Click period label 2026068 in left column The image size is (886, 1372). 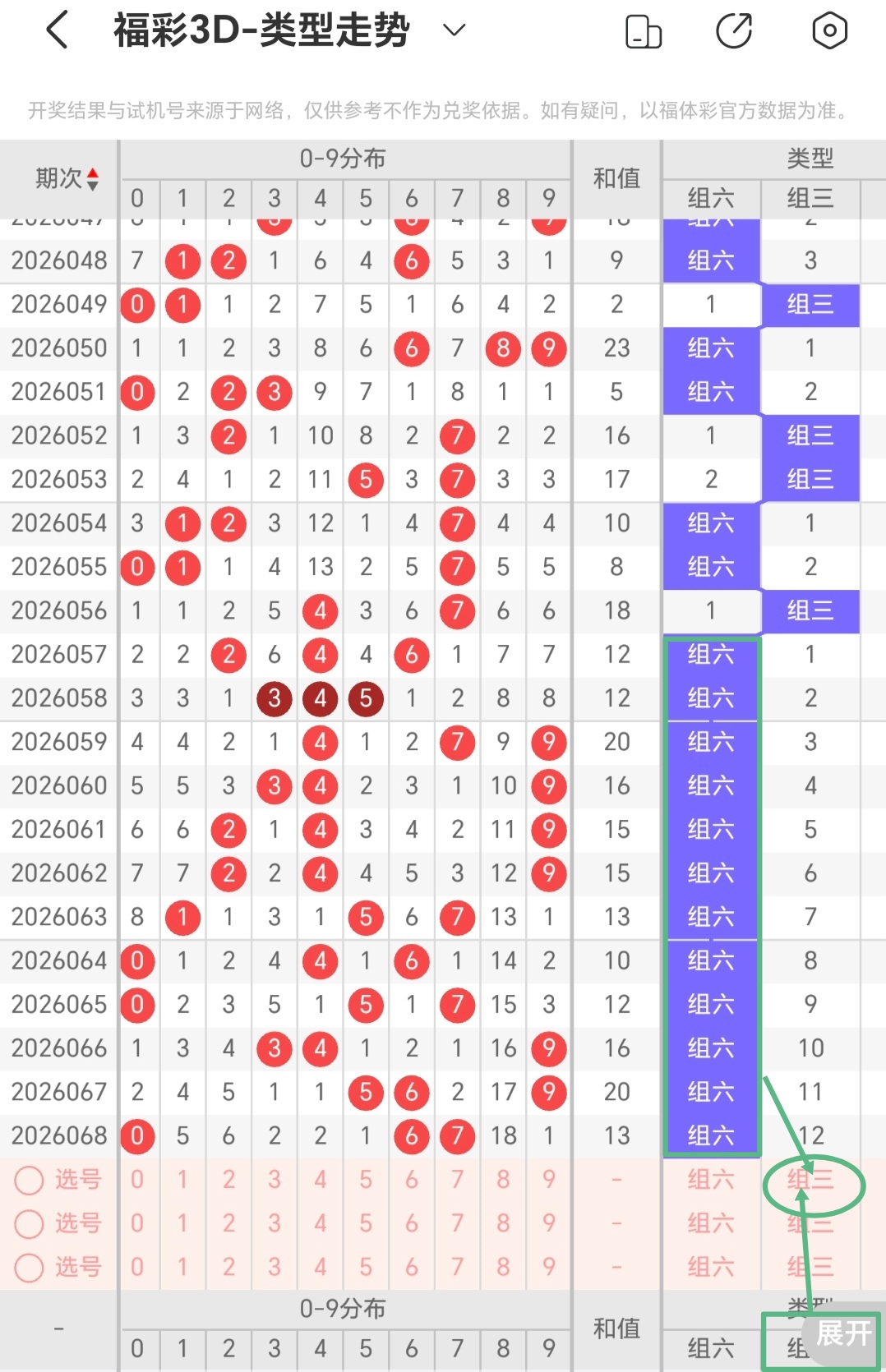[58, 1135]
